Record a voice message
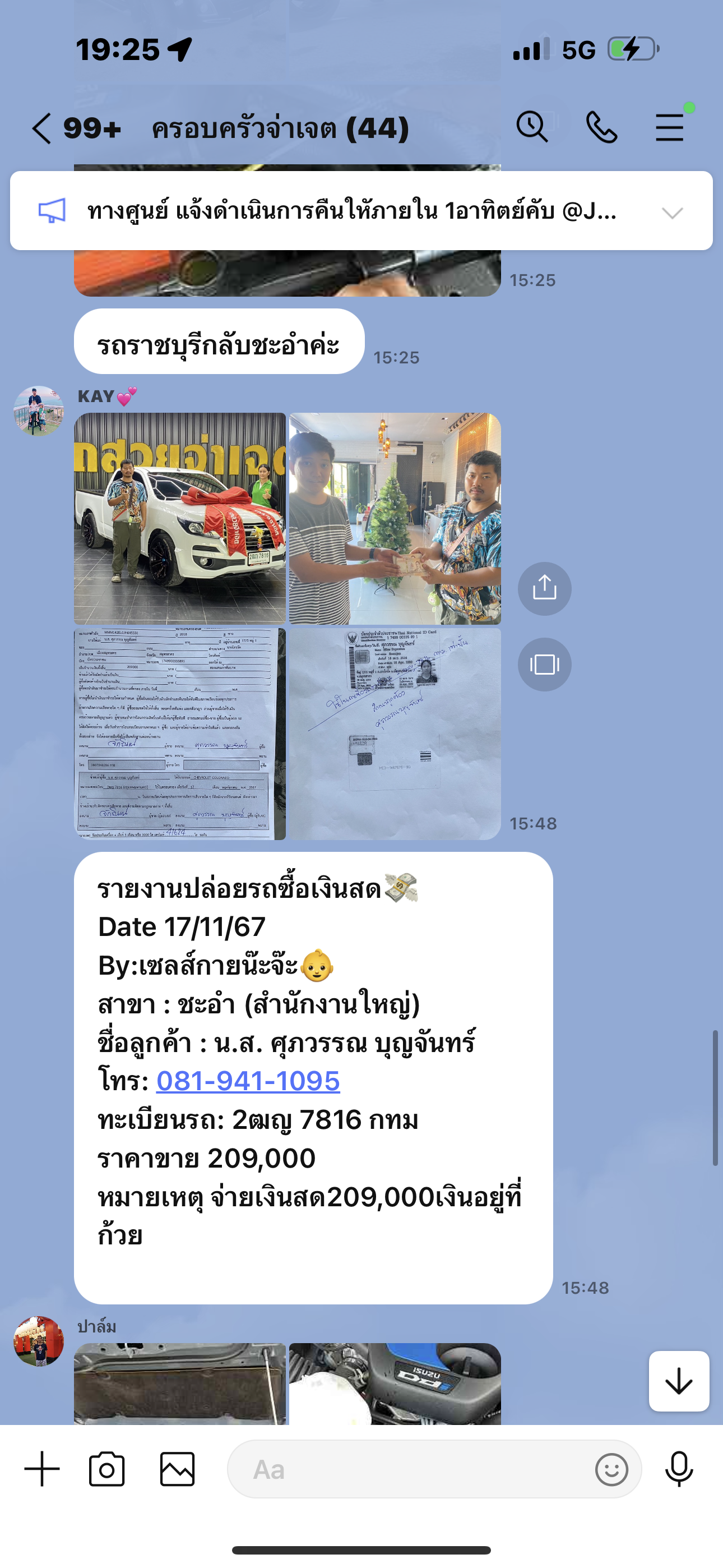The height and width of the screenshot is (1568, 723). [x=679, y=1469]
